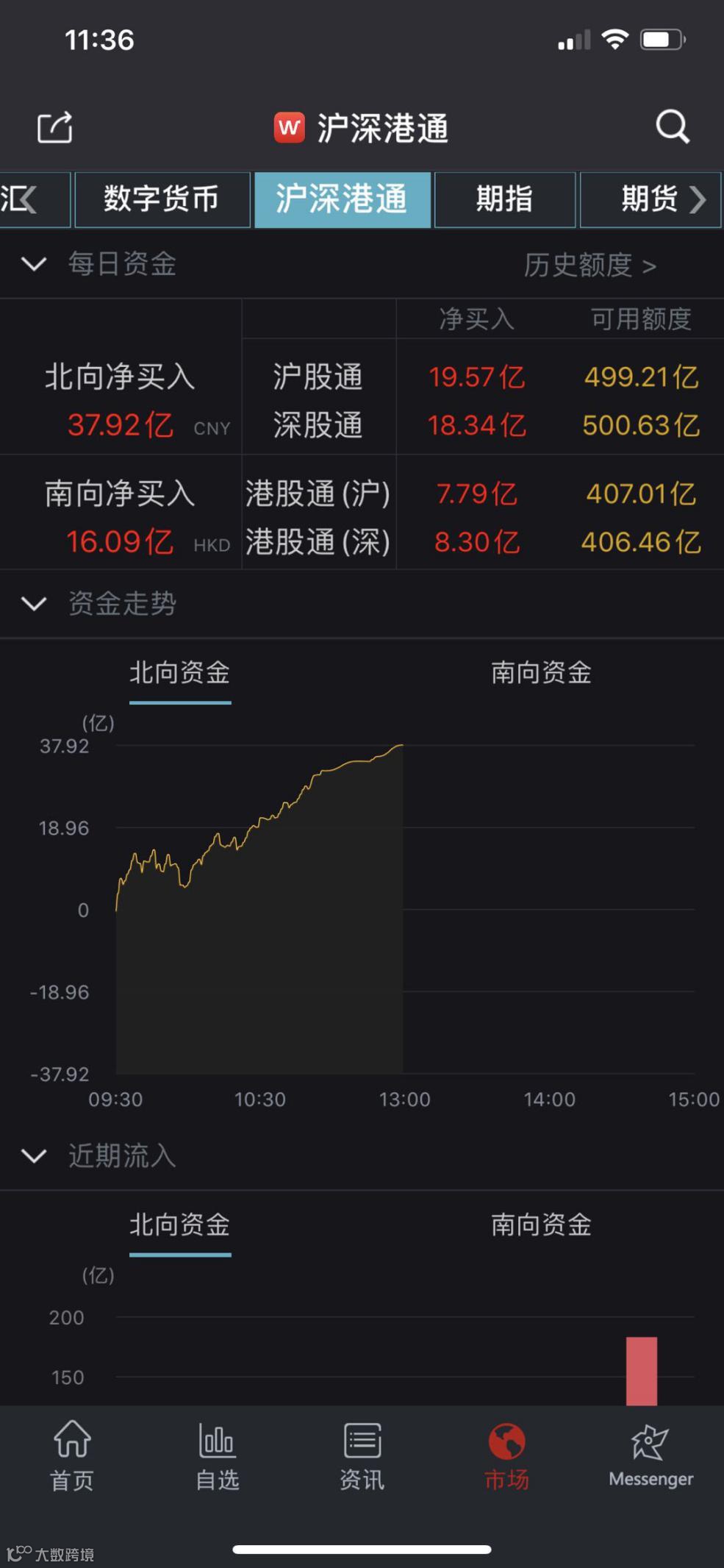Show 南向资金 in the 资金走势 chart
Viewport: 724px width, 1568px height.
(541, 673)
